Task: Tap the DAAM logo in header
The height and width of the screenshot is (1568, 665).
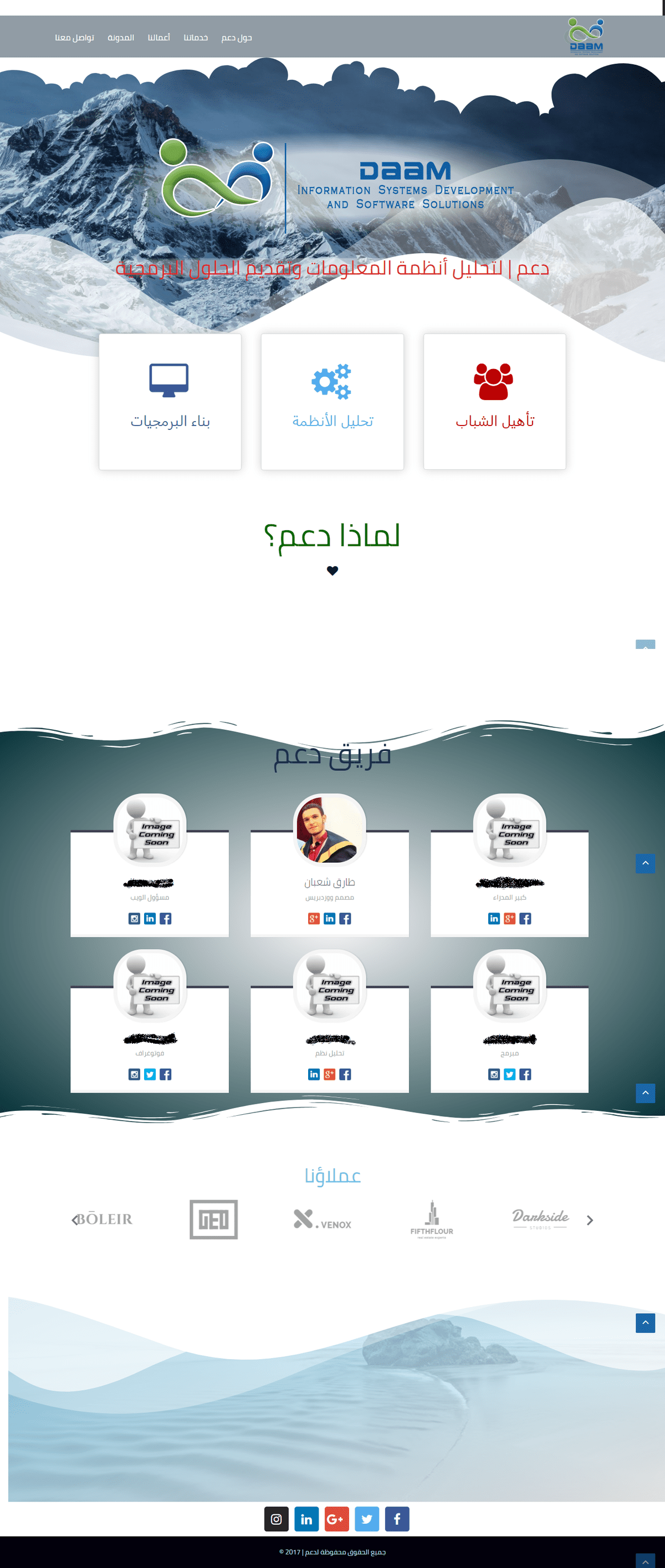Action: 585,37
